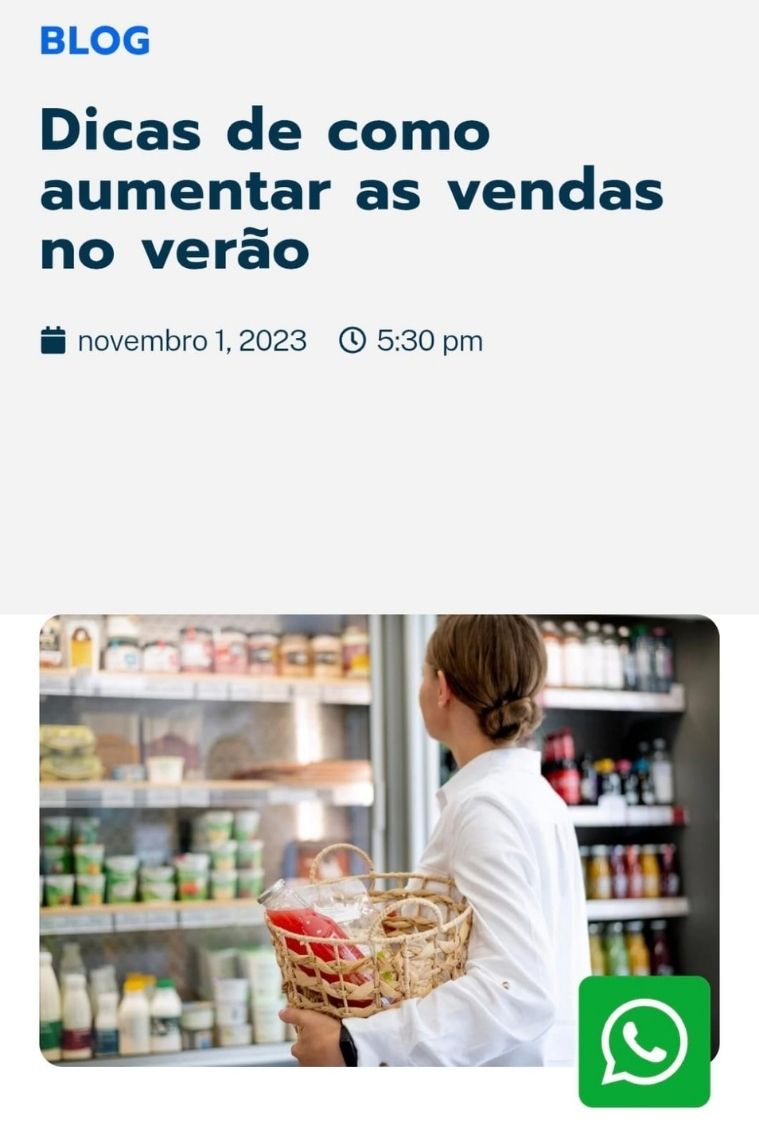Open the BLOG category link
759x1145 pixels.
(x=95, y=41)
